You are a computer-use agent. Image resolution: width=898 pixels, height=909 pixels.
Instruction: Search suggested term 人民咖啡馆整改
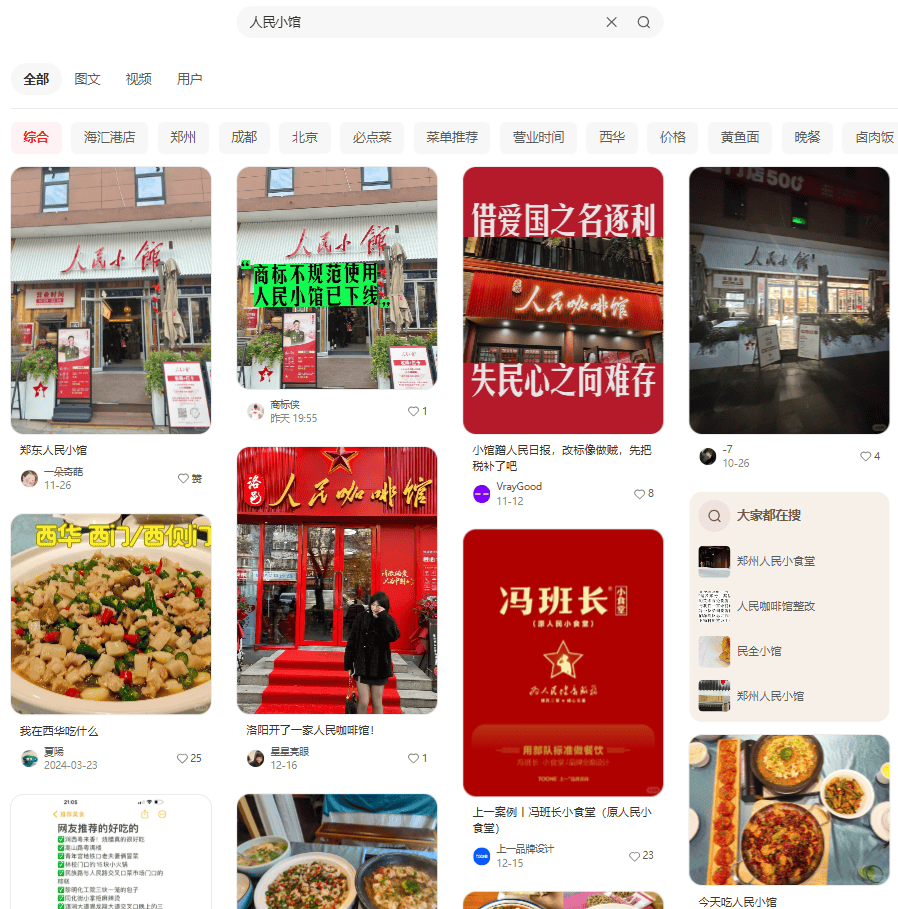pyautogui.click(x=775, y=606)
